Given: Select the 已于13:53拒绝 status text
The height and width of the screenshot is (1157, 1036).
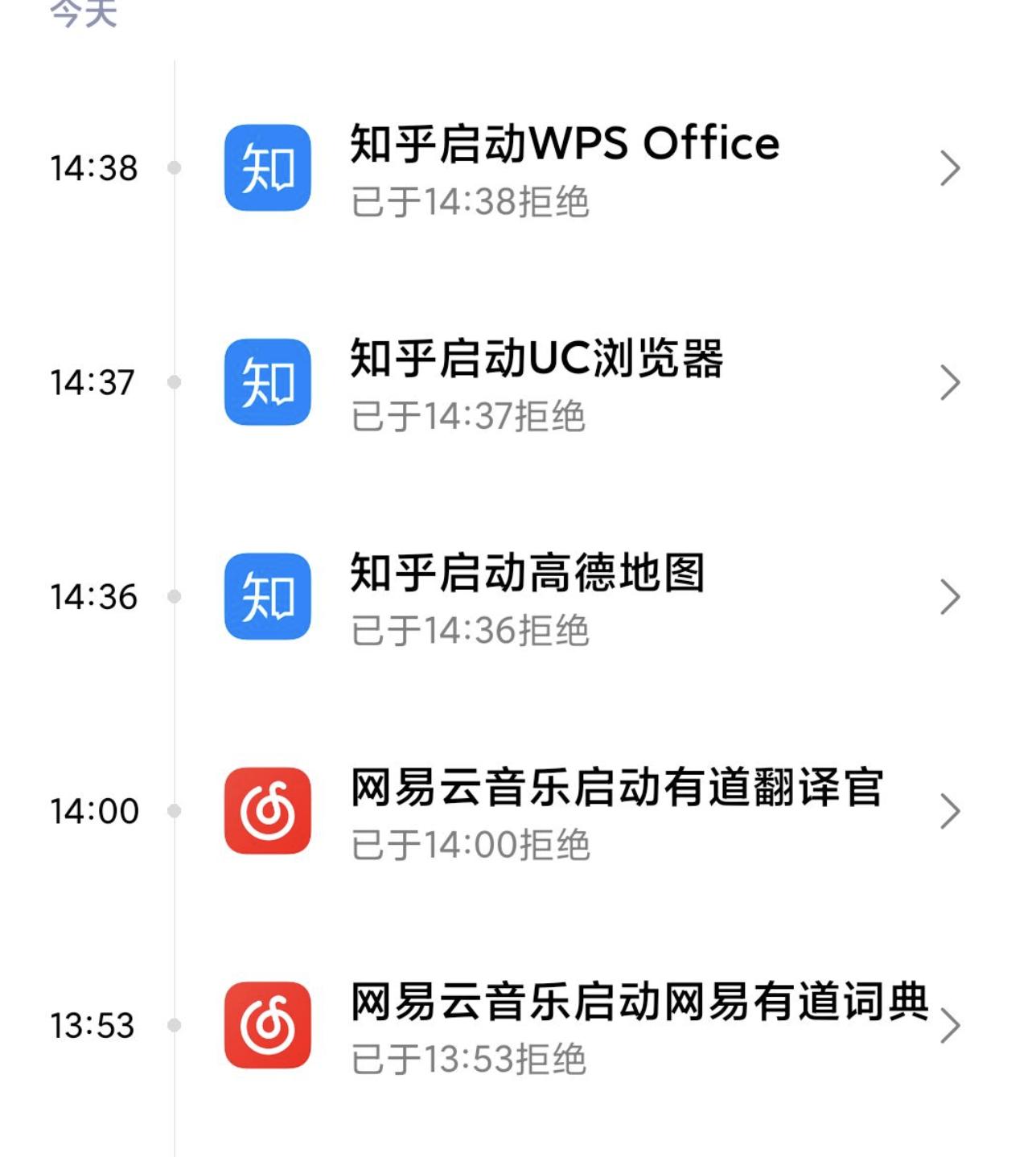Looking at the screenshot, I should point(471,1062).
